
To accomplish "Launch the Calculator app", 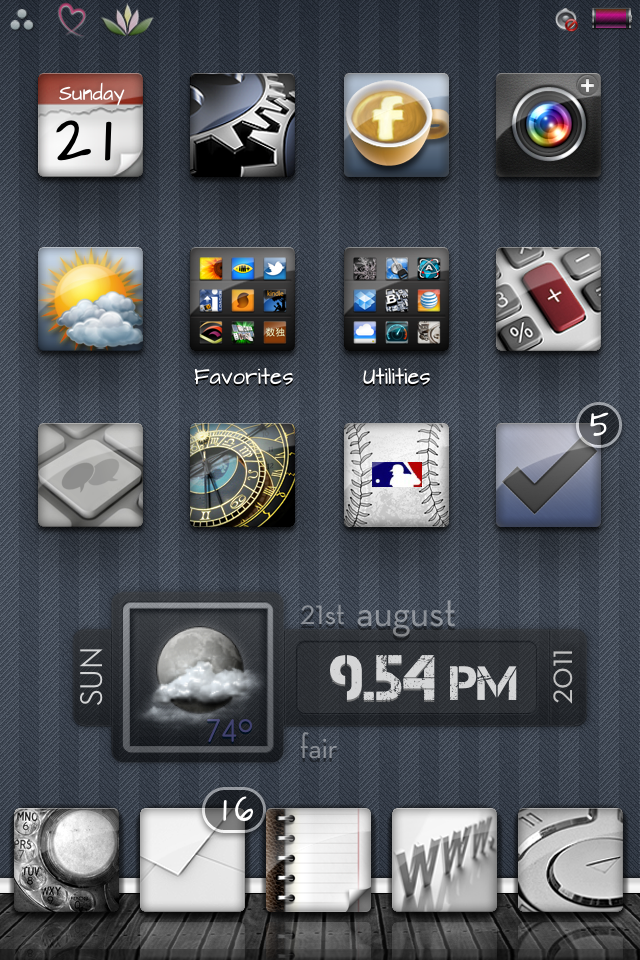I will click(548, 299).
